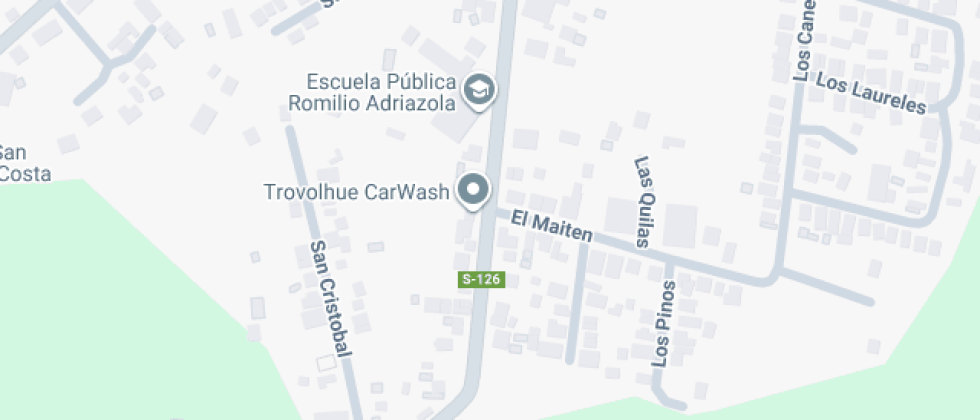Select the Trovolhue CarWash map pin
Image resolution: width=980 pixels, height=420 pixels.
[472, 189]
